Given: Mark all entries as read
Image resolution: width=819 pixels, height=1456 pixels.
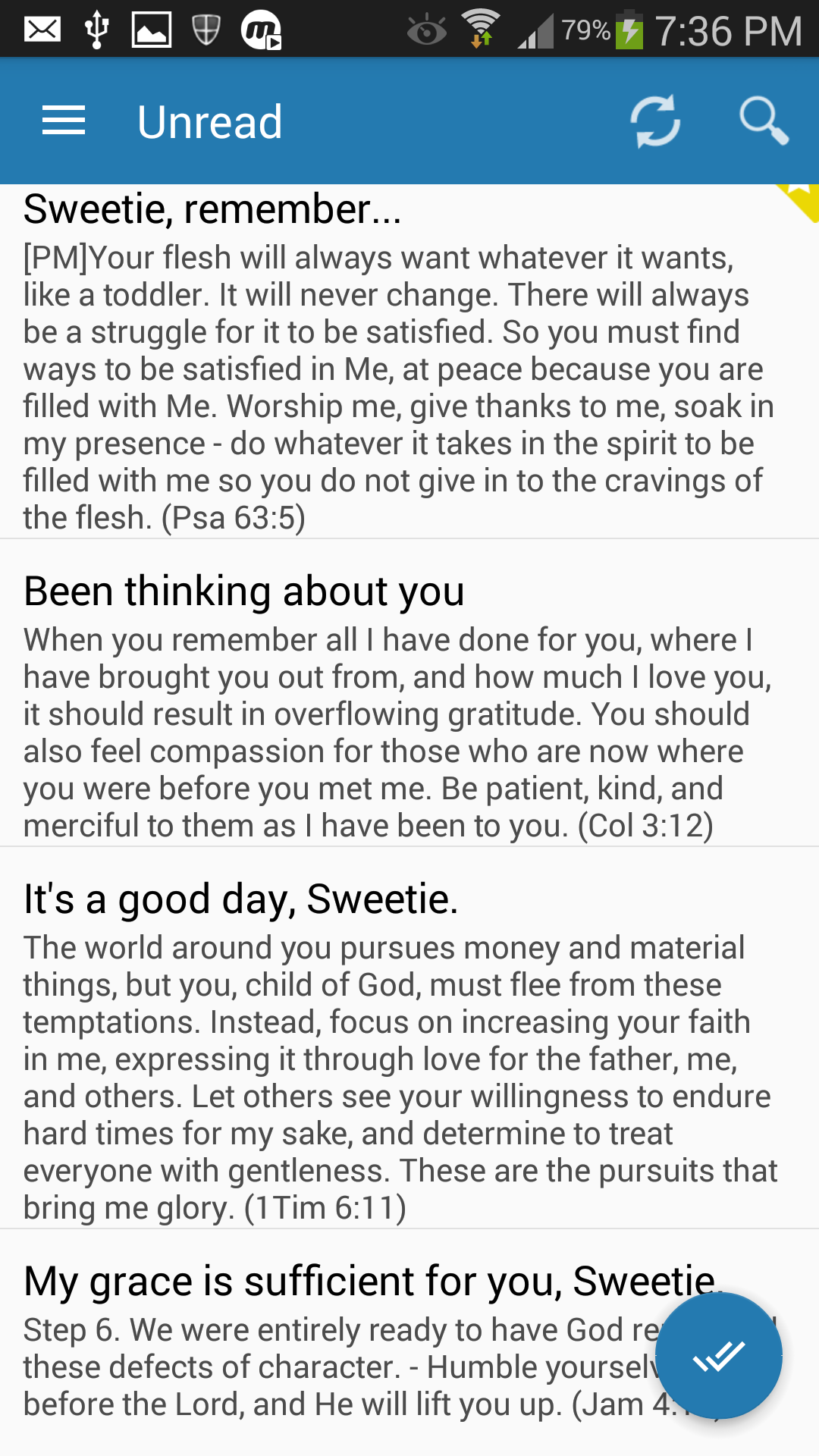Looking at the screenshot, I should point(718,1356).
